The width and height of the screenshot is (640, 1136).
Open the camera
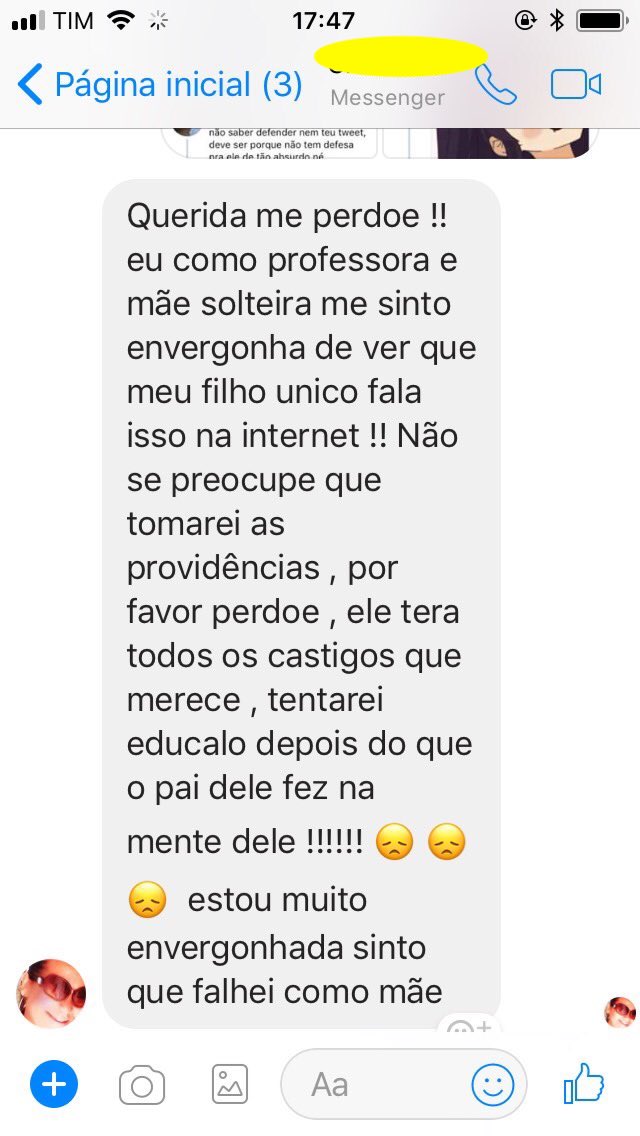tap(142, 1085)
